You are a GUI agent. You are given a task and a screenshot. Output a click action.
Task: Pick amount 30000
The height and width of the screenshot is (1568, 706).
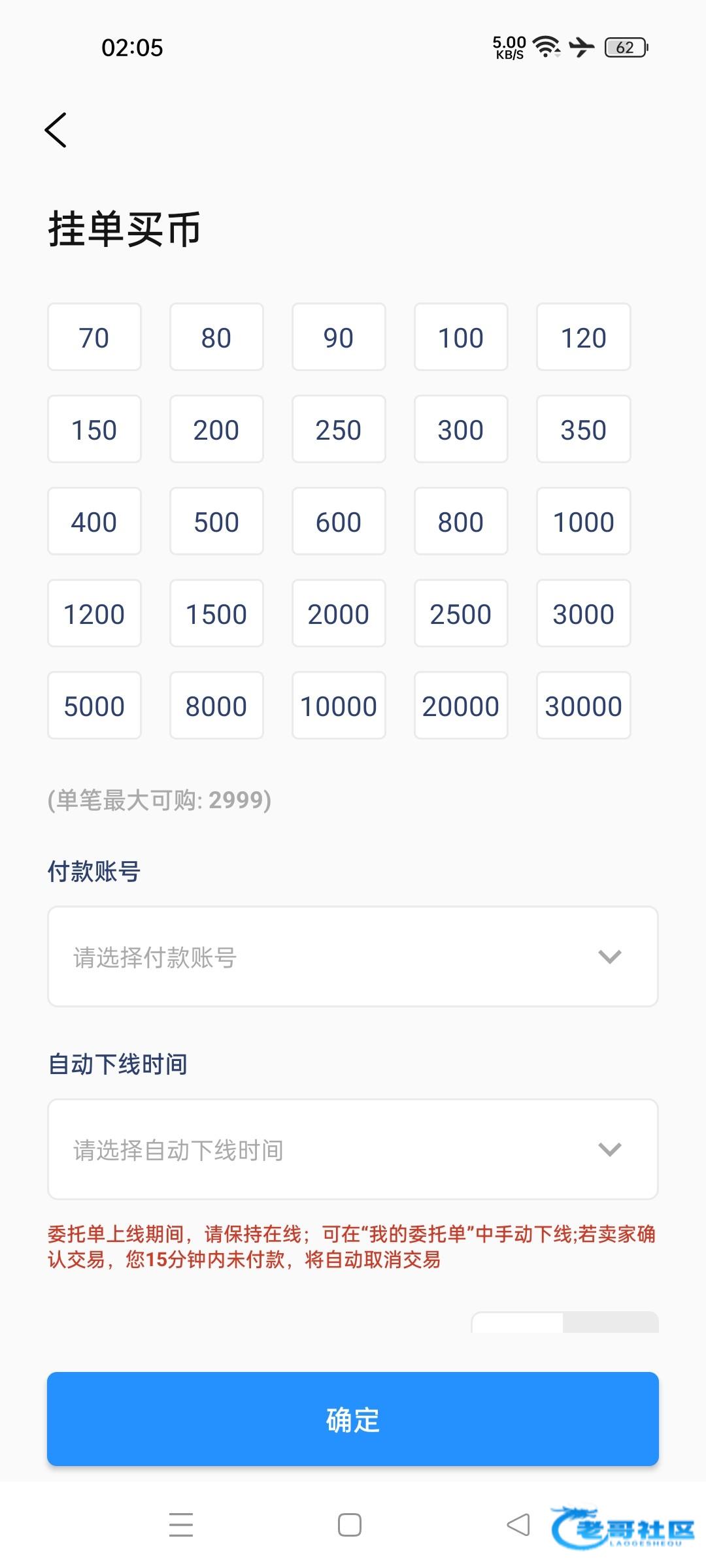click(583, 706)
